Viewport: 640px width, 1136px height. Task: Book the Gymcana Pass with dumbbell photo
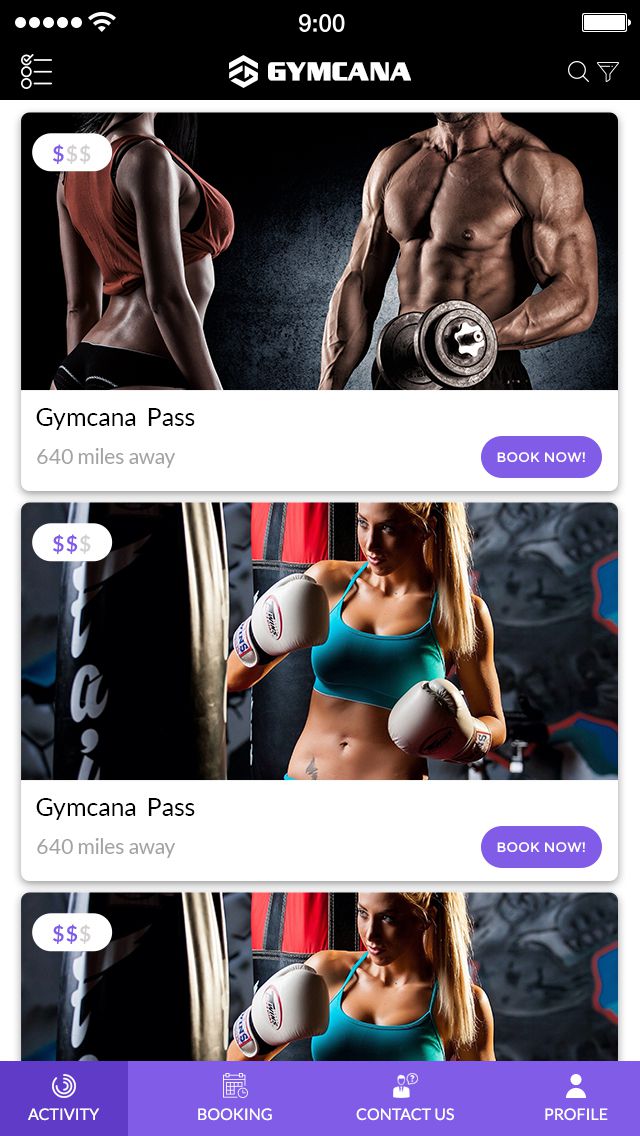[x=541, y=457]
